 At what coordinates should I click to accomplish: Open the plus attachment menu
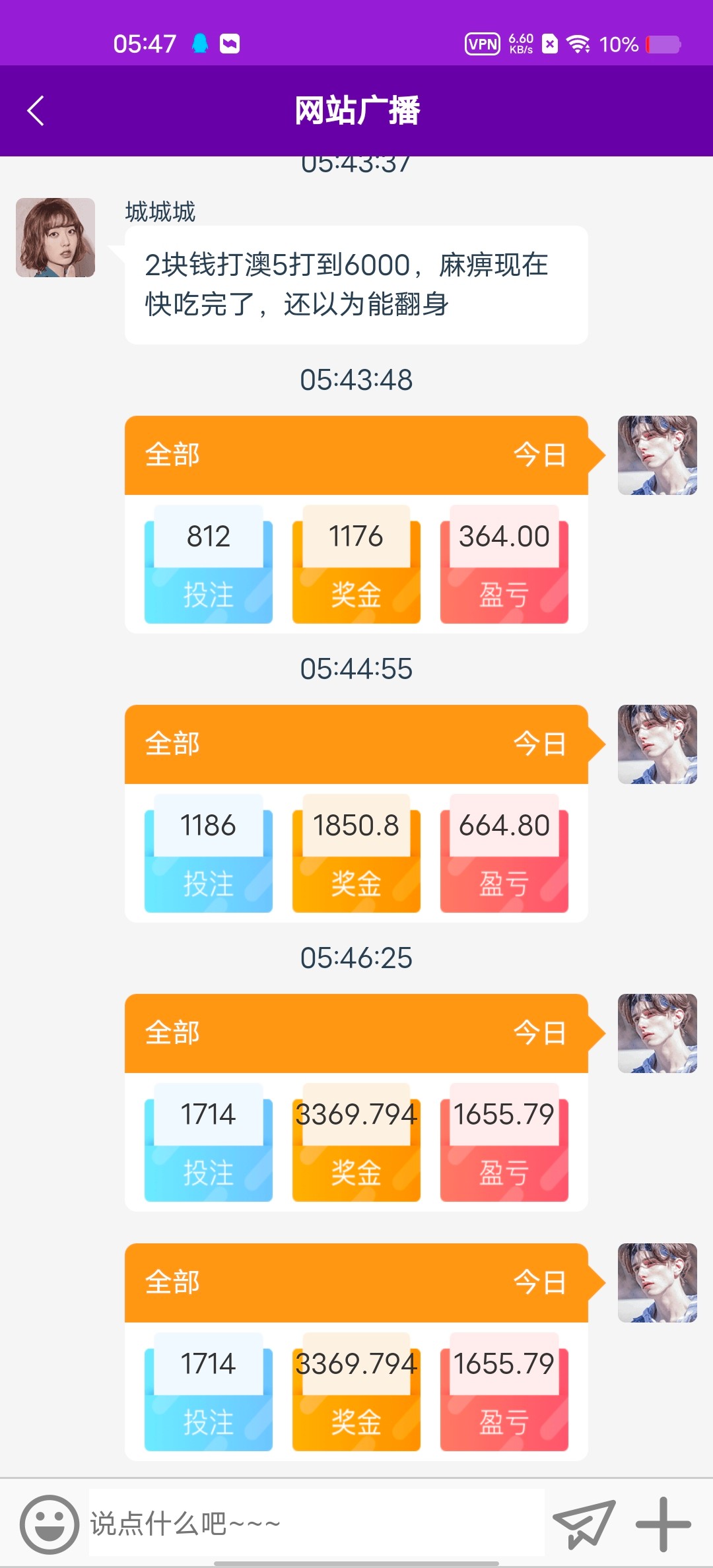pyautogui.click(x=663, y=1524)
